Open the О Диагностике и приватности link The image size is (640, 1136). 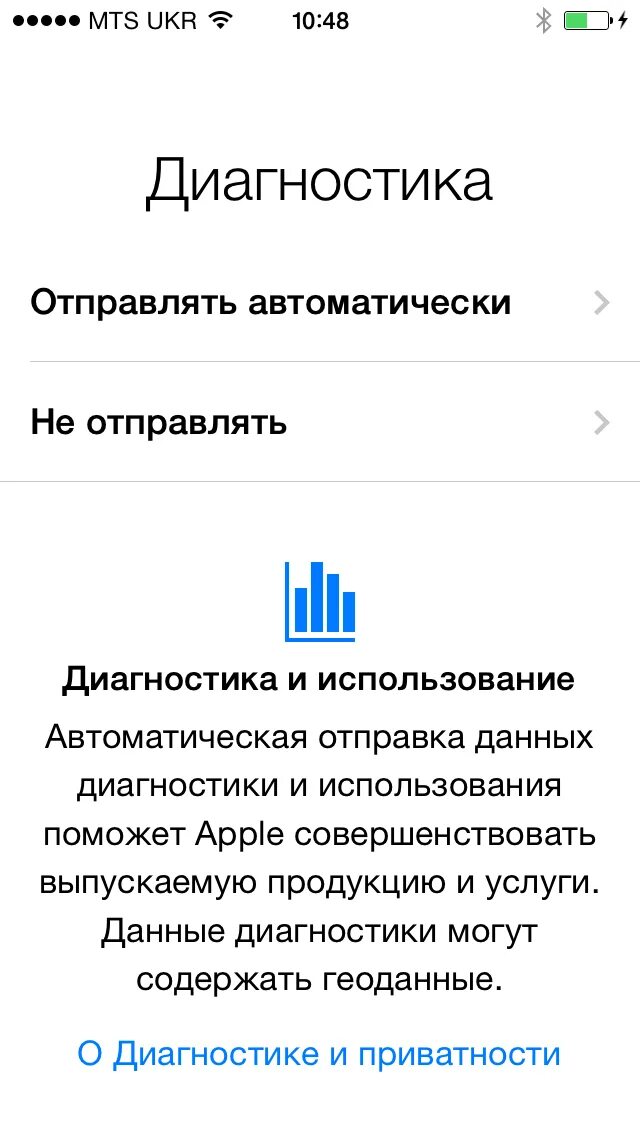coord(319,1053)
